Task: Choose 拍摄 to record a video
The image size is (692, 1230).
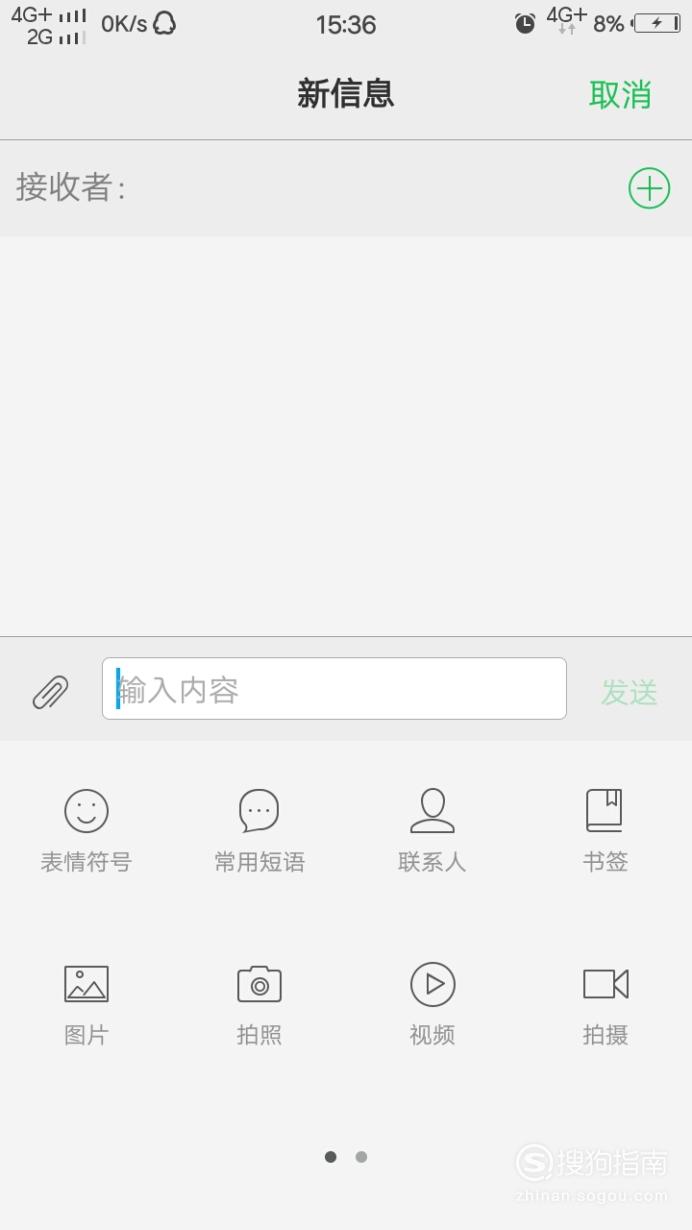Action: pos(605,1003)
